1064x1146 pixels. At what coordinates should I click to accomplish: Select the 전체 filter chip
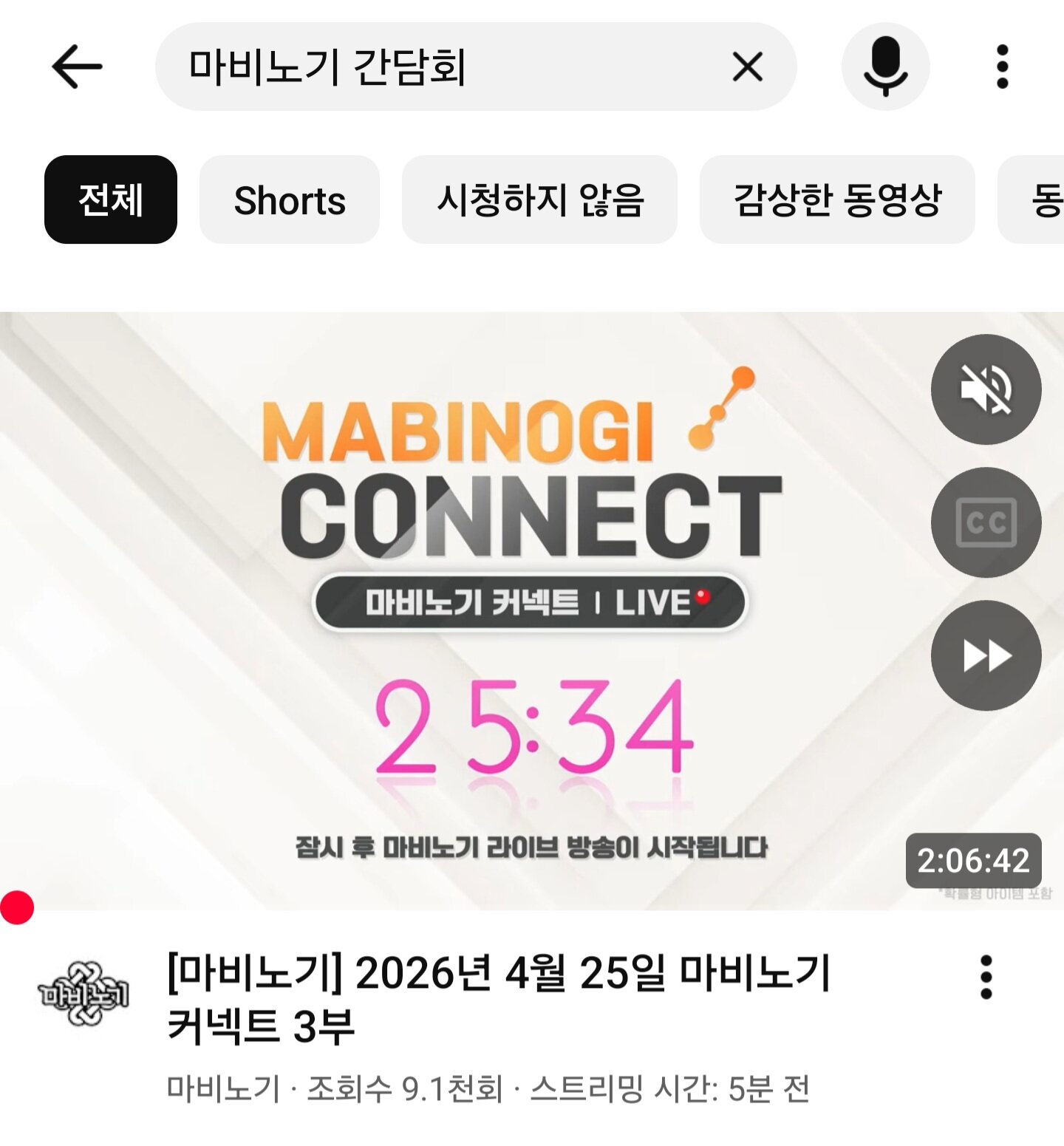(x=111, y=199)
